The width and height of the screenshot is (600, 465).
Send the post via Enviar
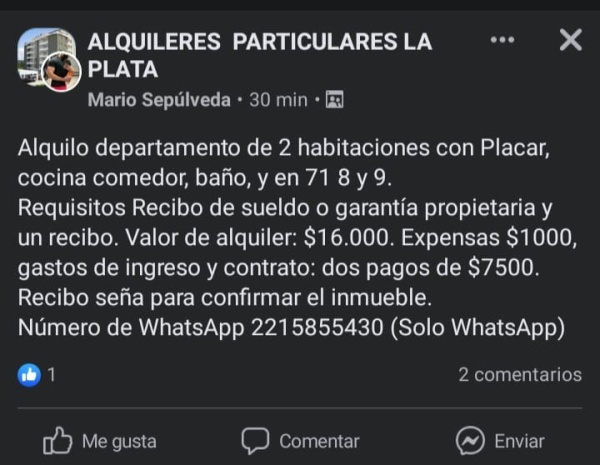pyautogui.click(x=500, y=440)
